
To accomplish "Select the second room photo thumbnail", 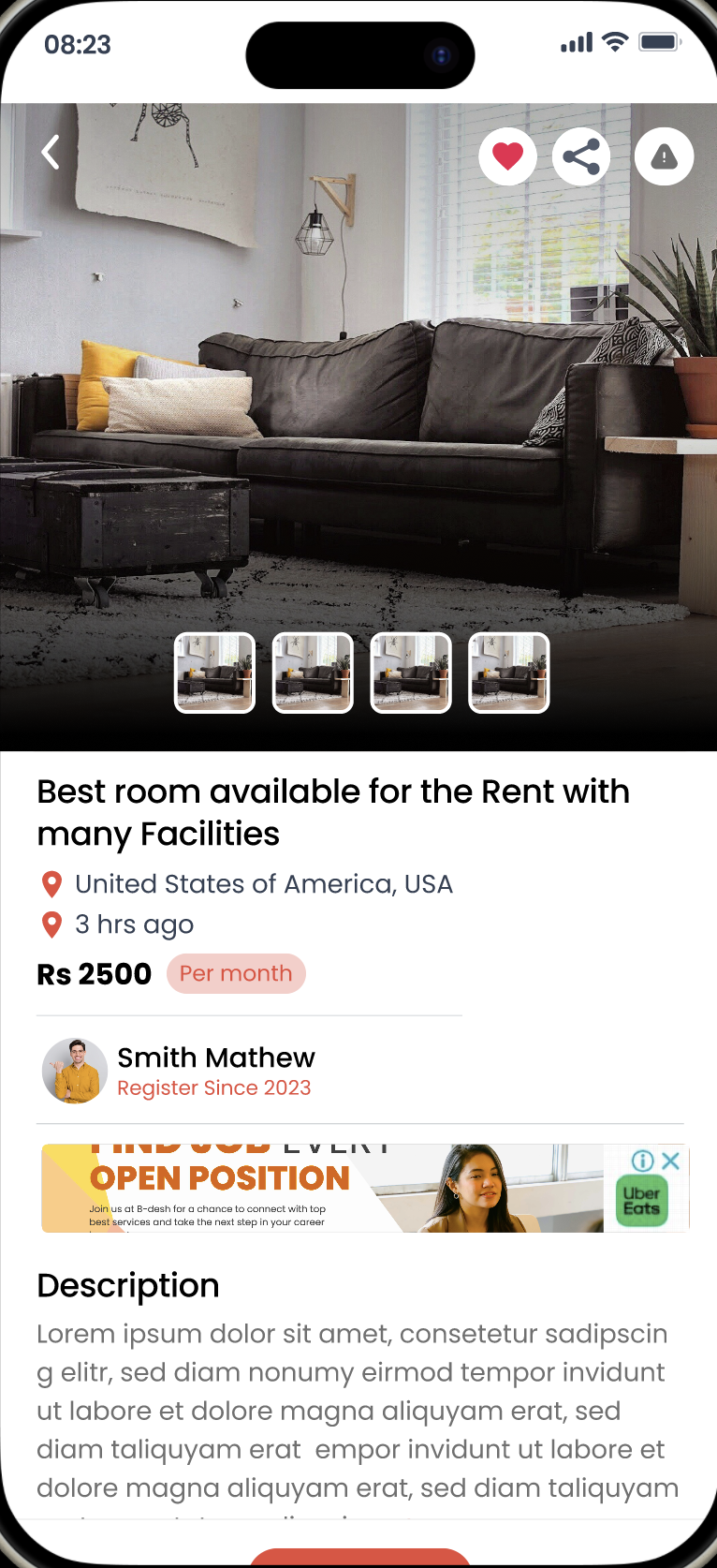I will pyautogui.click(x=313, y=673).
